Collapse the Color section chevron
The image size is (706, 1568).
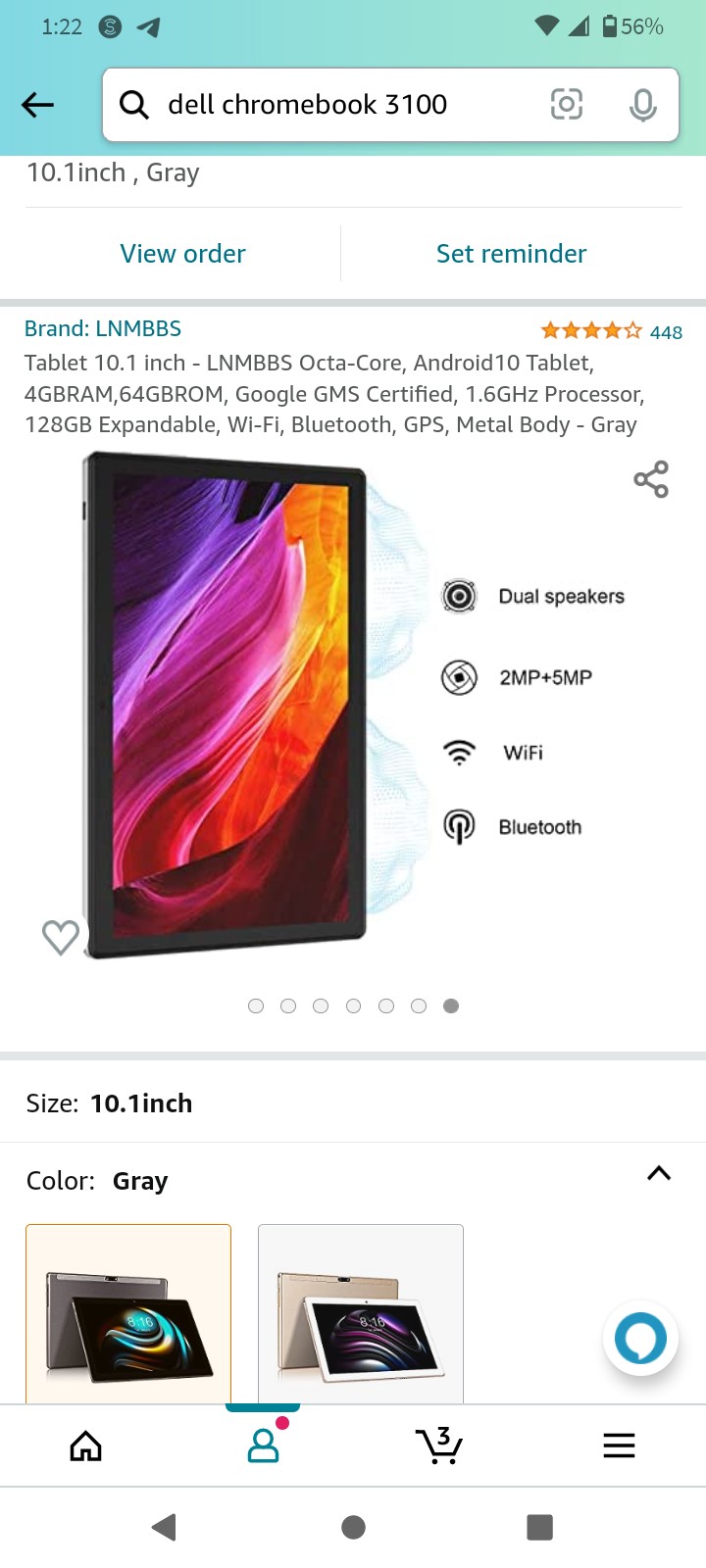tap(659, 1173)
